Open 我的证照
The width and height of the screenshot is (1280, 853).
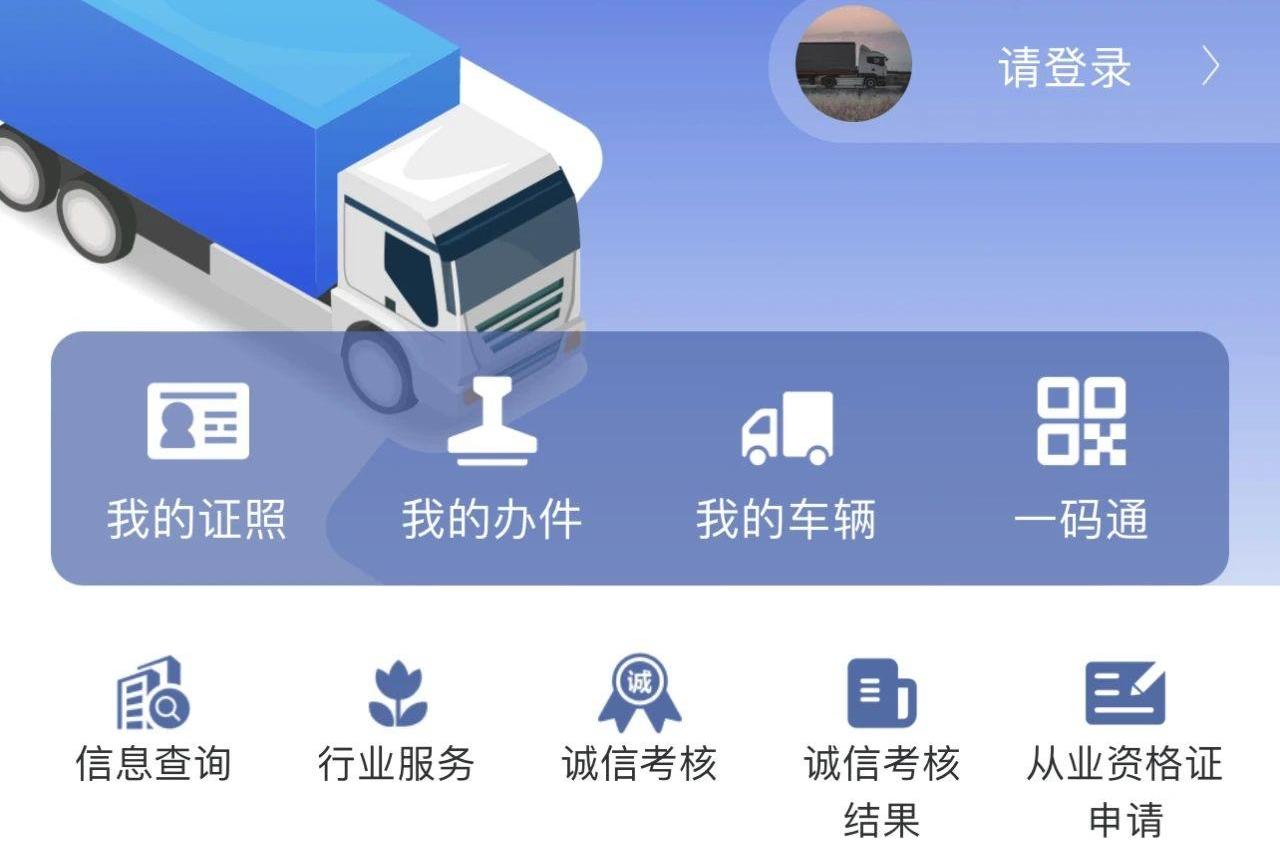click(197, 458)
